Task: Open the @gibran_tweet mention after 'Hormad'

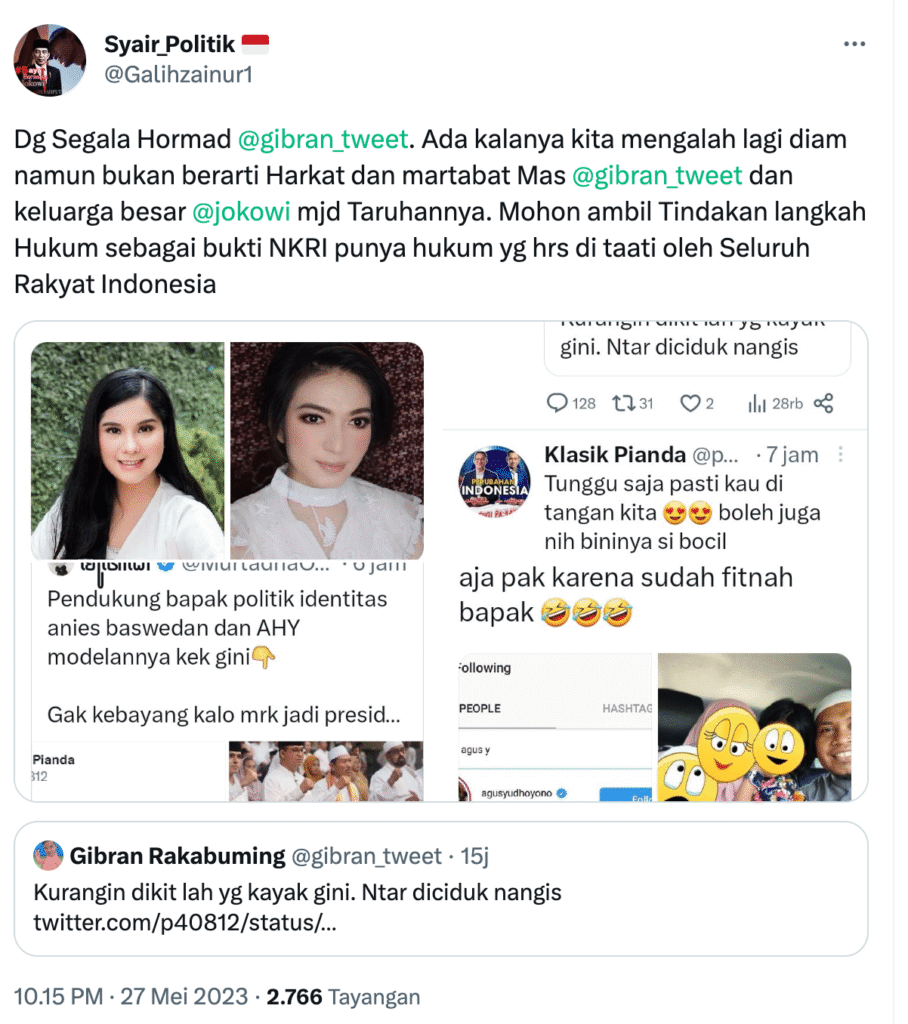Action: 323,139
